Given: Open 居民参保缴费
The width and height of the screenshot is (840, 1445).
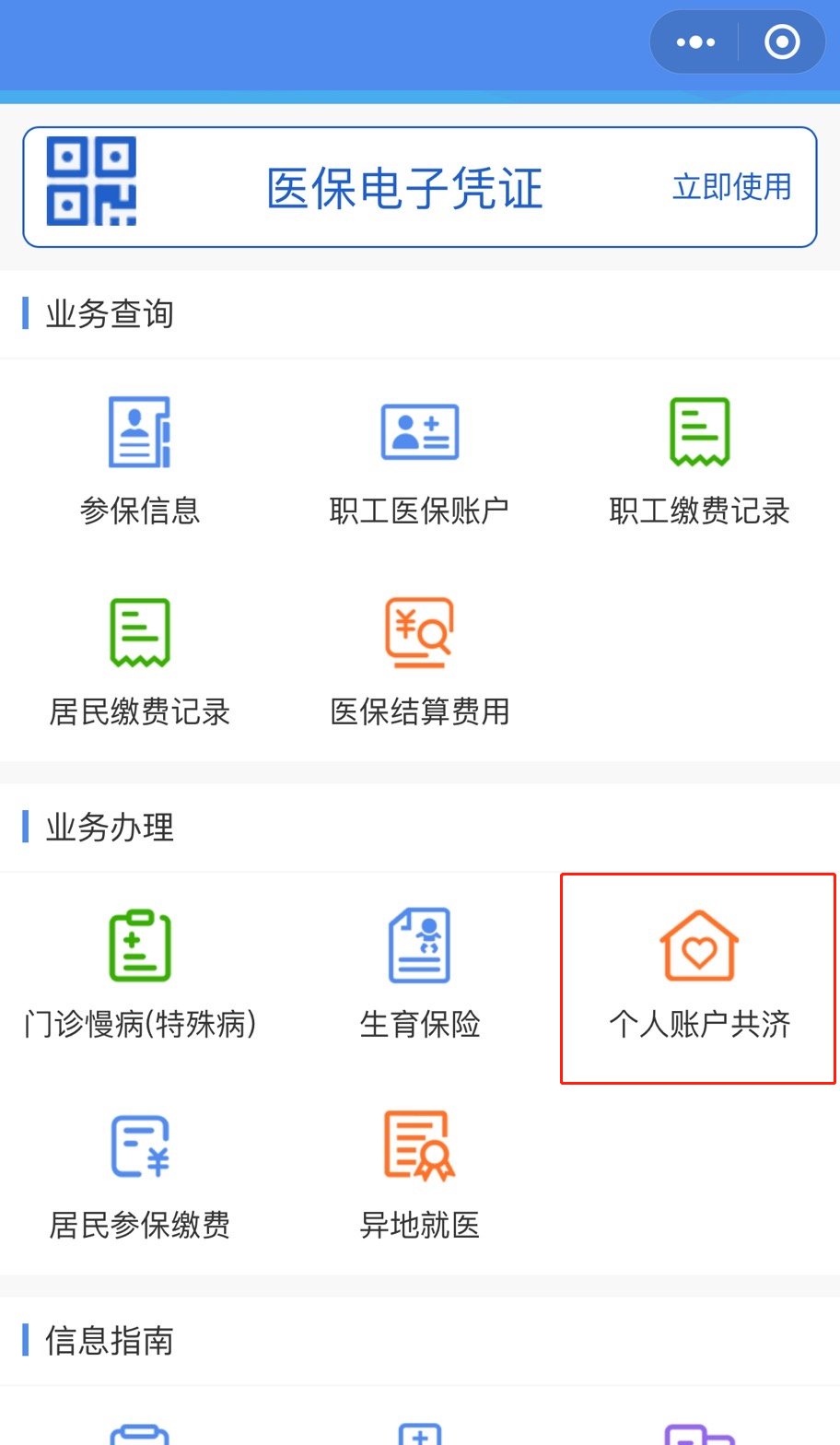Looking at the screenshot, I should 140,1175.
